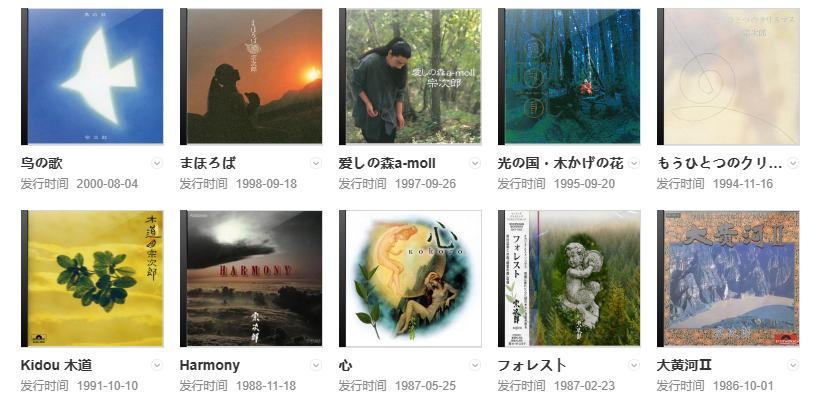Expand the dropdown arrow beside もうひとつのクリ

(x=793, y=163)
